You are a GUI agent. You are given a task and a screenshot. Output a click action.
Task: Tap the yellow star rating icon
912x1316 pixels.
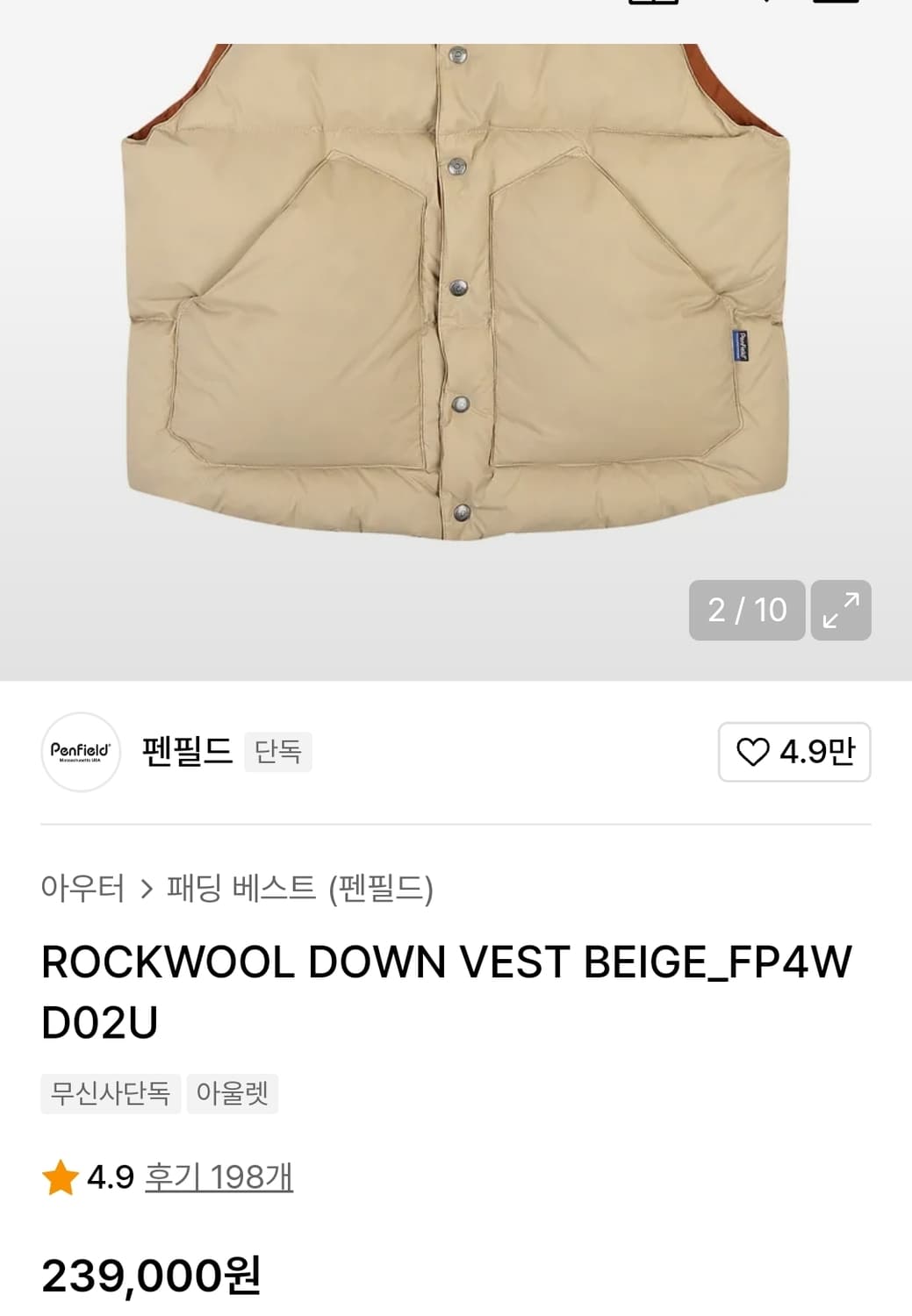[x=58, y=1177]
